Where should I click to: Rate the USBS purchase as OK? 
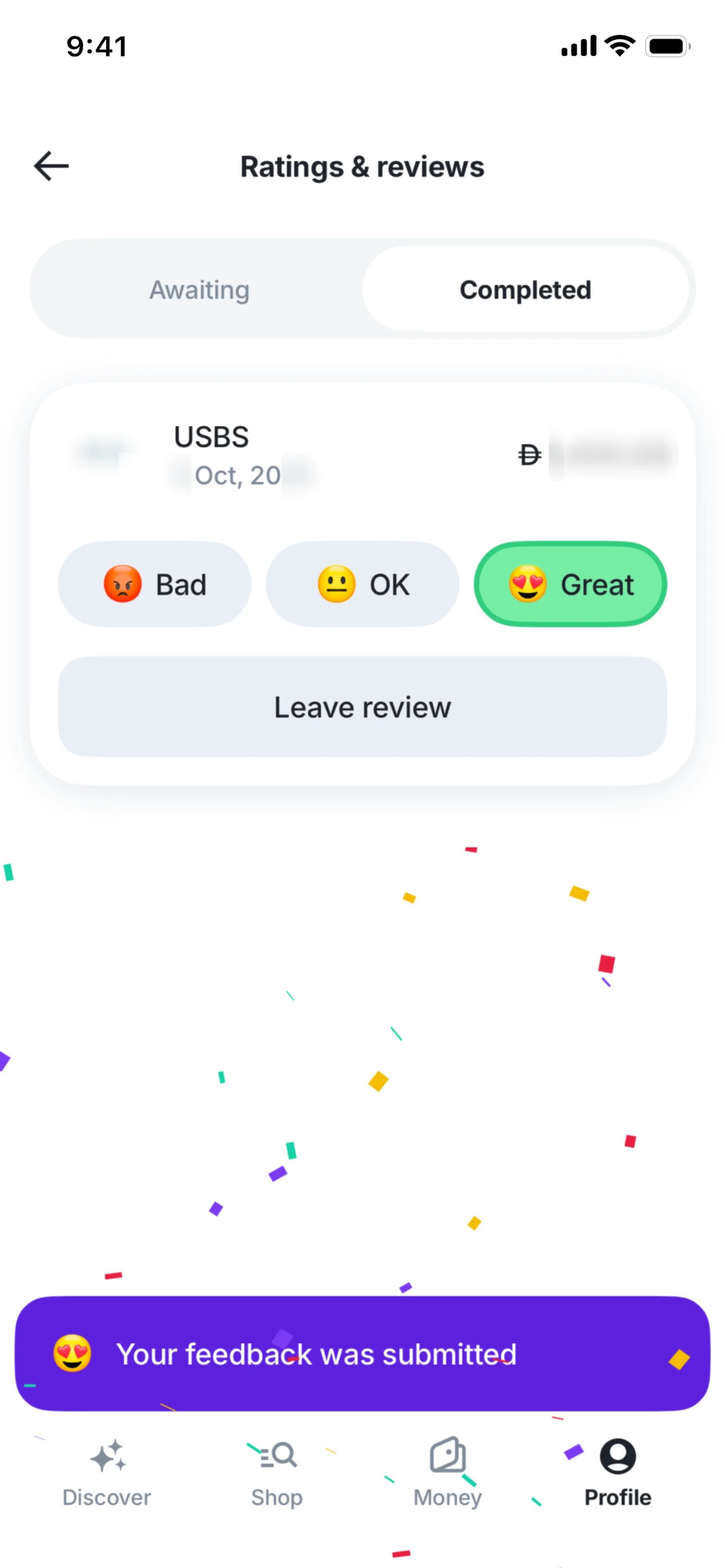pyautogui.click(x=362, y=584)
